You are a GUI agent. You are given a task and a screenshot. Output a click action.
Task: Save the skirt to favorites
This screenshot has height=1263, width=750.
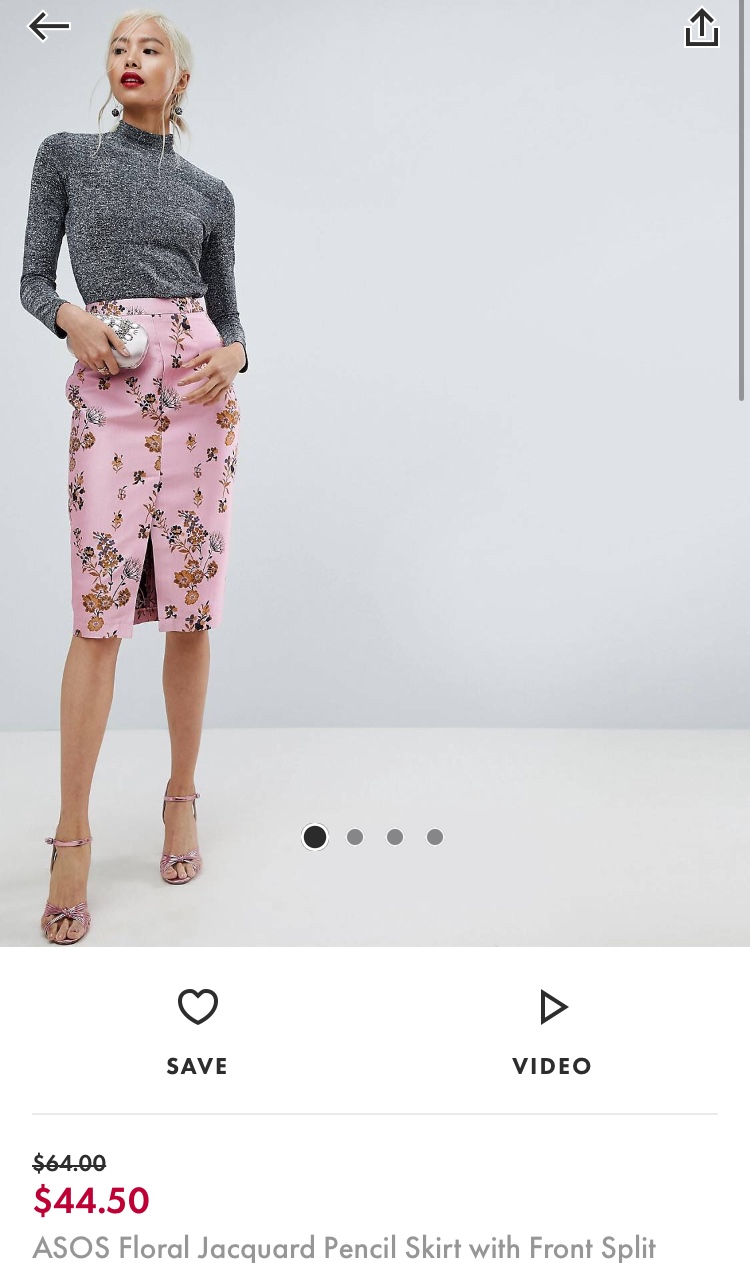[197, 1030]
